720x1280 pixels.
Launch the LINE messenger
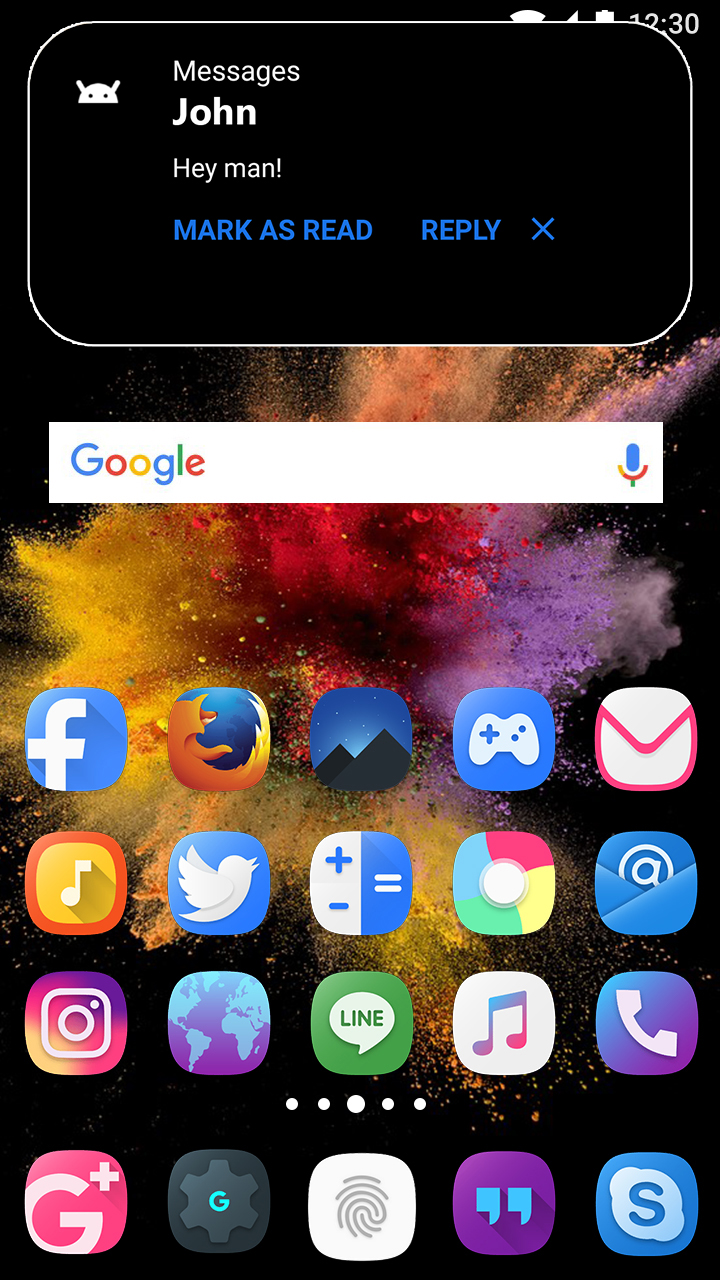pos(361,1022)
